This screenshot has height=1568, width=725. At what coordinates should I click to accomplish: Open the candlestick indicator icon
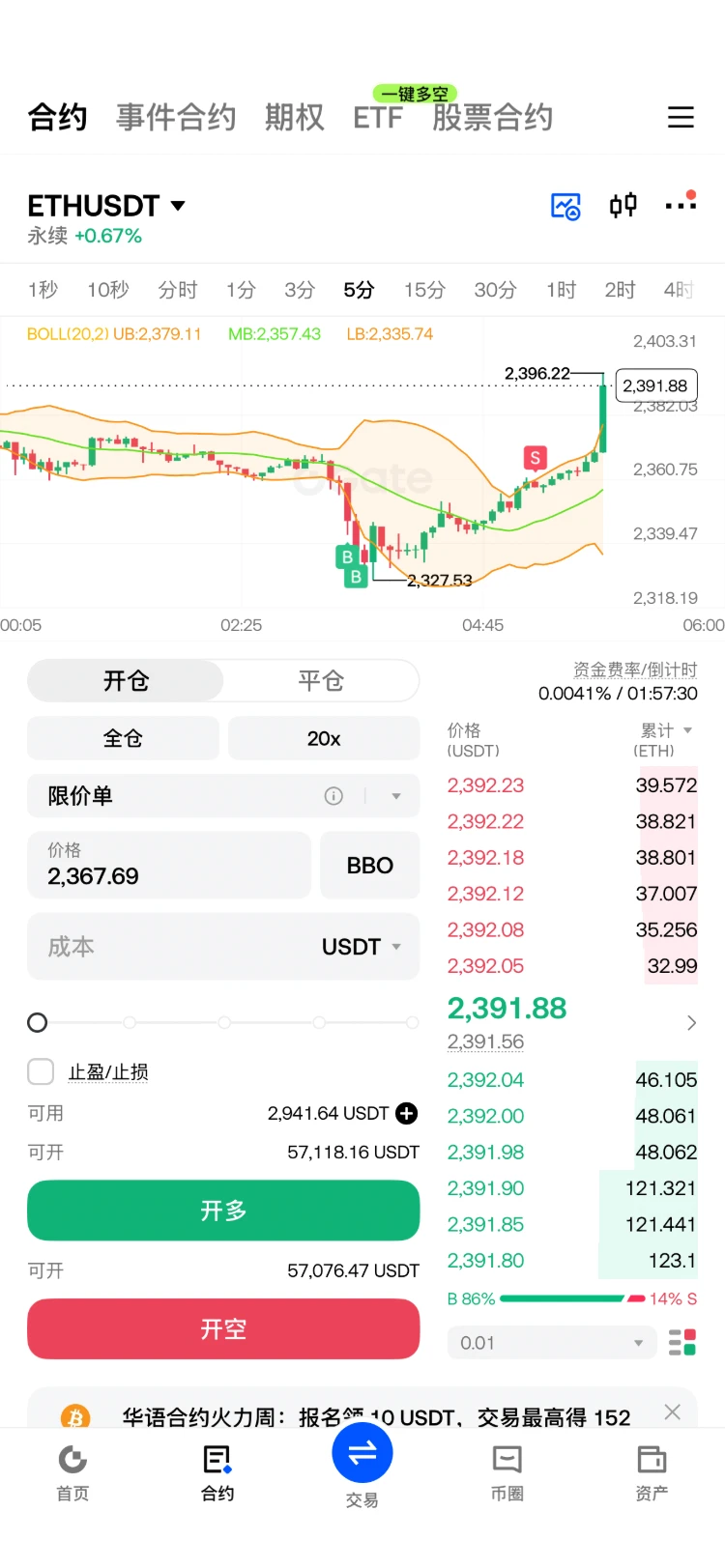point(623,205)
